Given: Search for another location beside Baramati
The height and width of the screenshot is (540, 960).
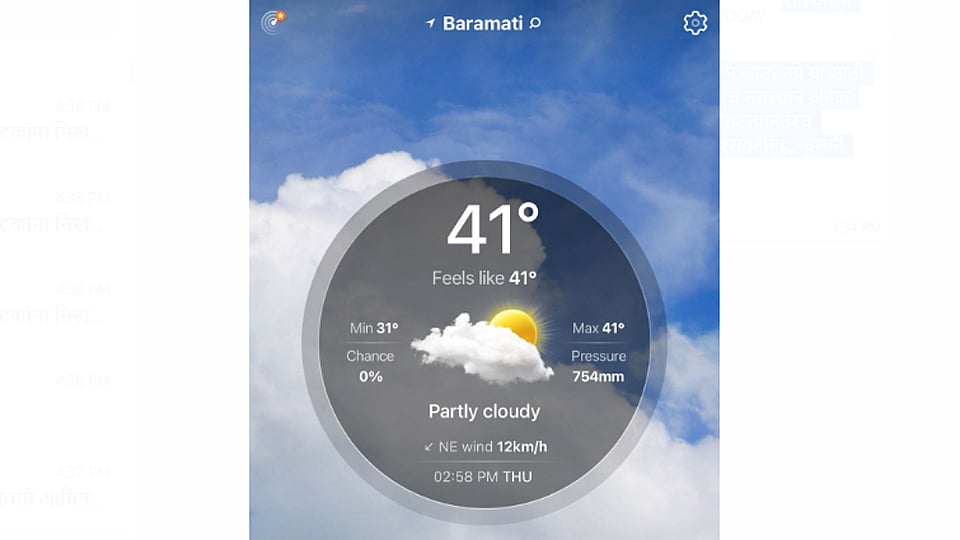Looking at the screenshot, I should pos(535,23).
